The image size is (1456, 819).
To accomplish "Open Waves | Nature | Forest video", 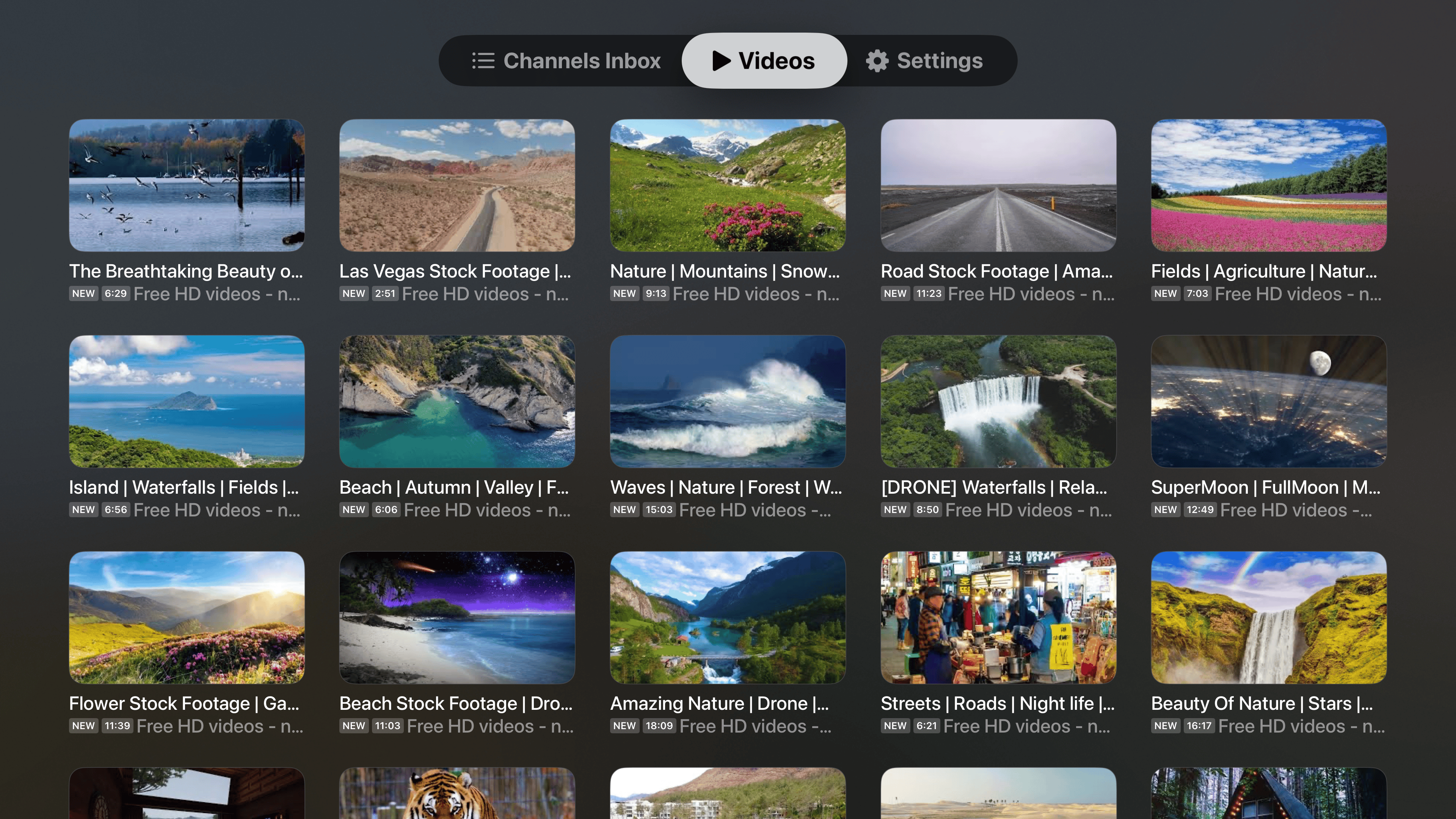I will [728, 401].
